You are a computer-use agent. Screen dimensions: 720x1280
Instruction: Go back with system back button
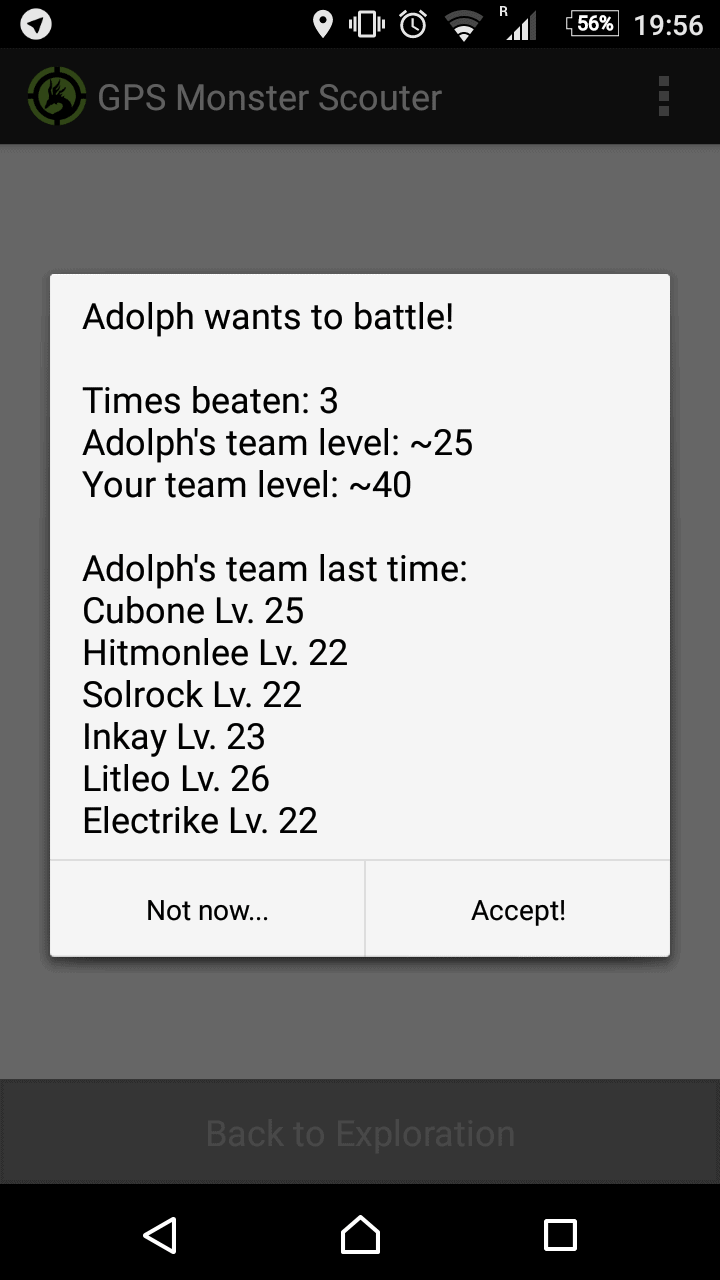160,1234
